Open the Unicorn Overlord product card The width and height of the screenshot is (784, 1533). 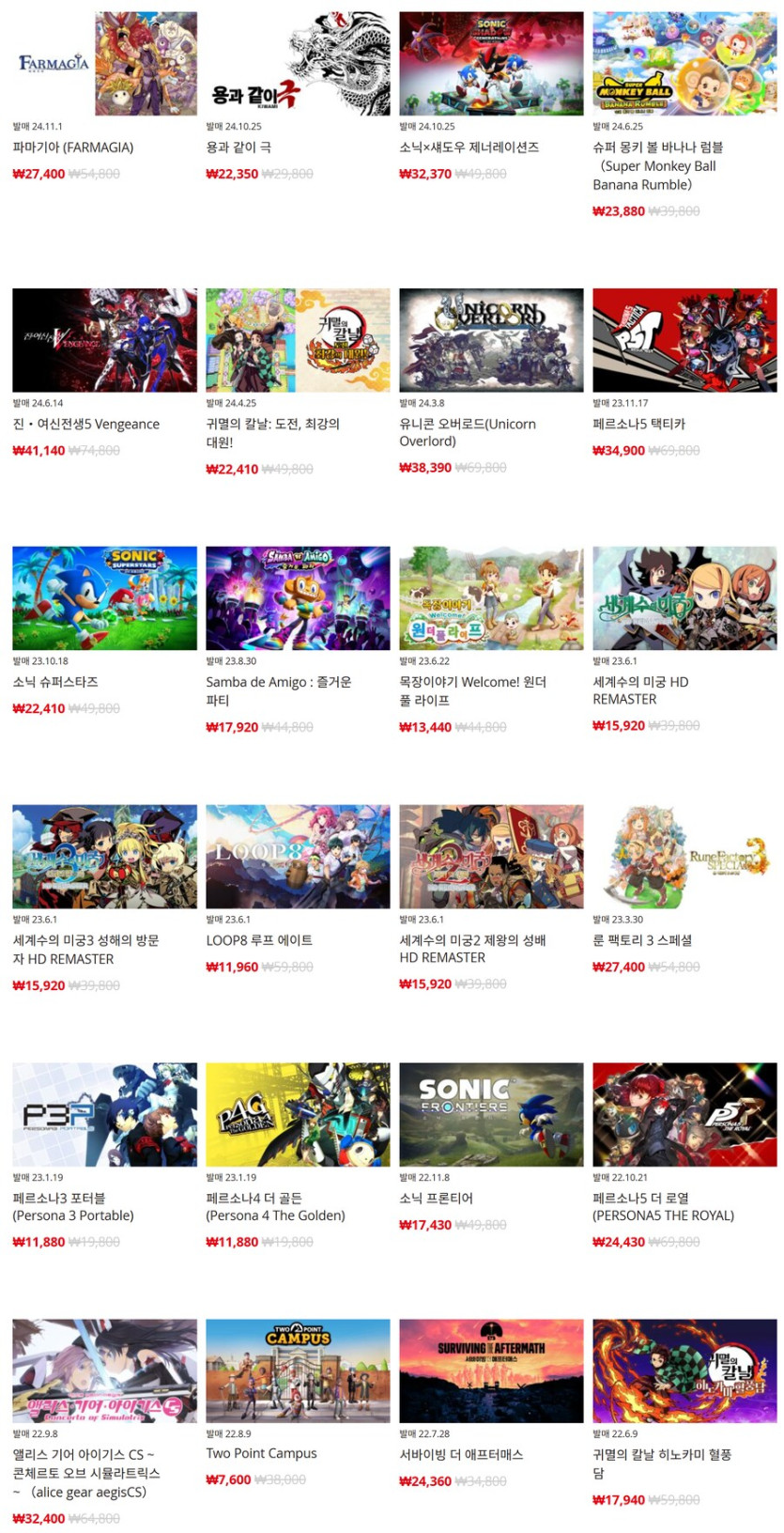pos(491,340)
